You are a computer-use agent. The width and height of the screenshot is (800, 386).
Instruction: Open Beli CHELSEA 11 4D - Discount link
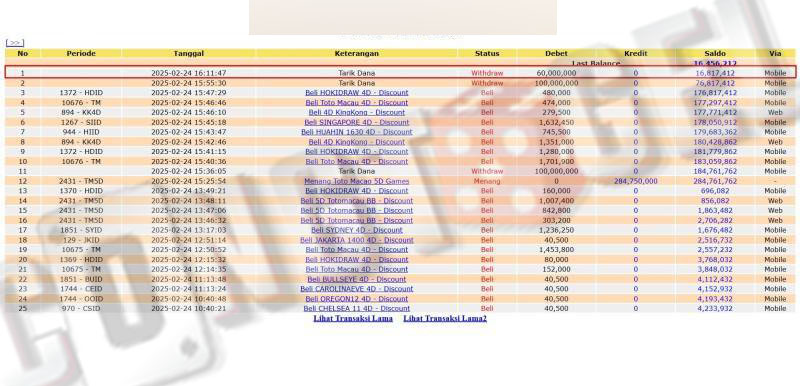pos(357,308)
